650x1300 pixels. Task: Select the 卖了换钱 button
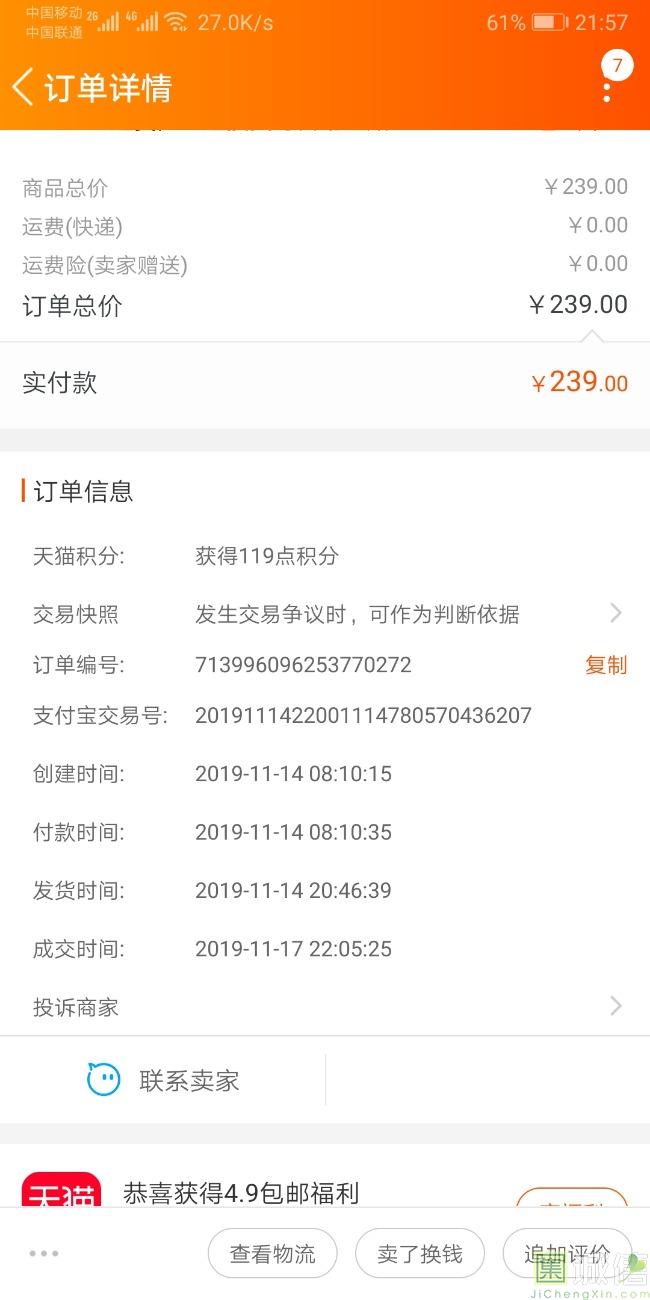coord(420,1254)
